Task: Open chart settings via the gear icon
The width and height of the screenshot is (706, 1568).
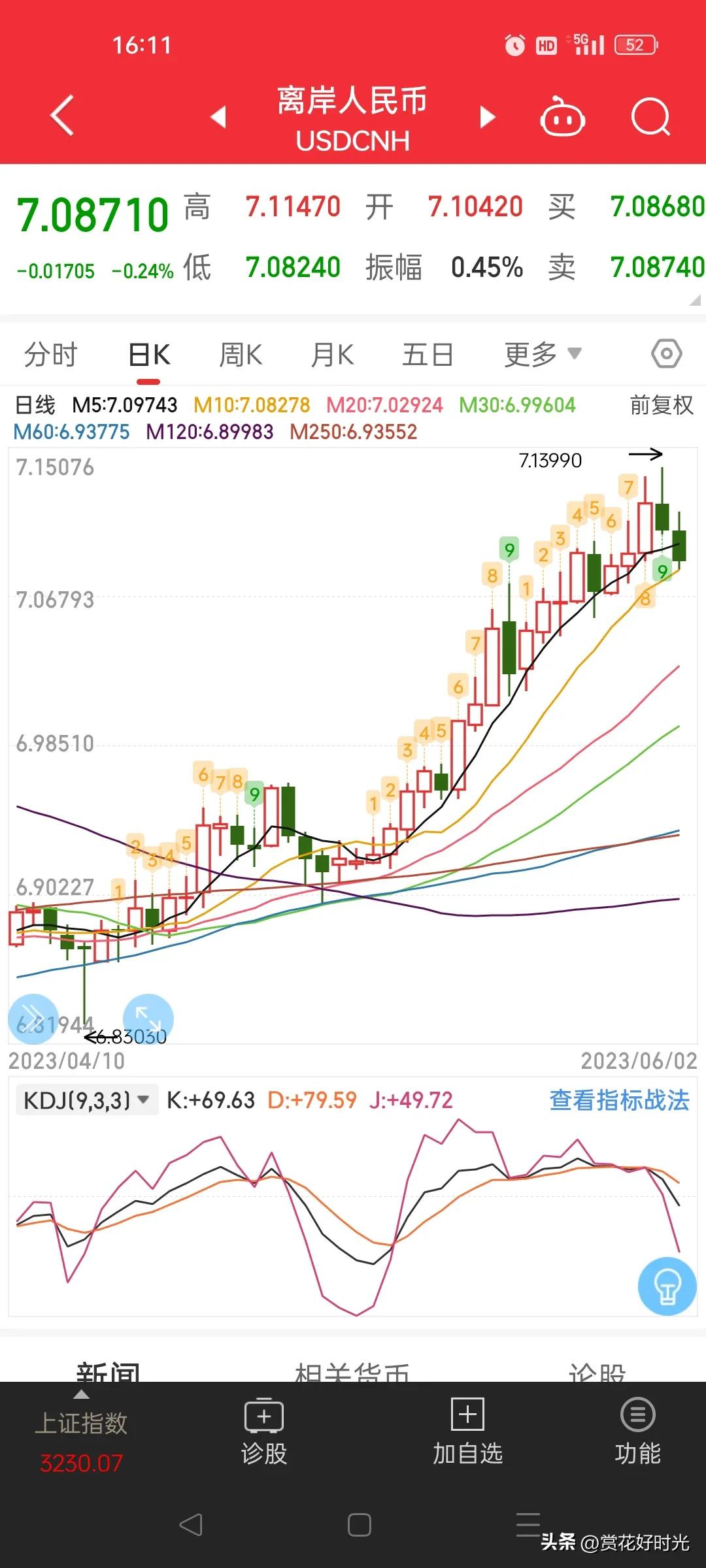Action: [666, 353]
